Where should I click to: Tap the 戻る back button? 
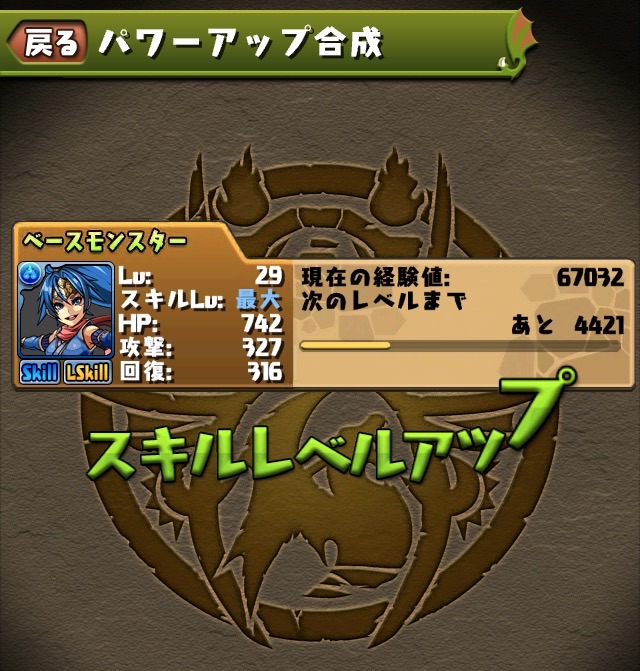47,43
